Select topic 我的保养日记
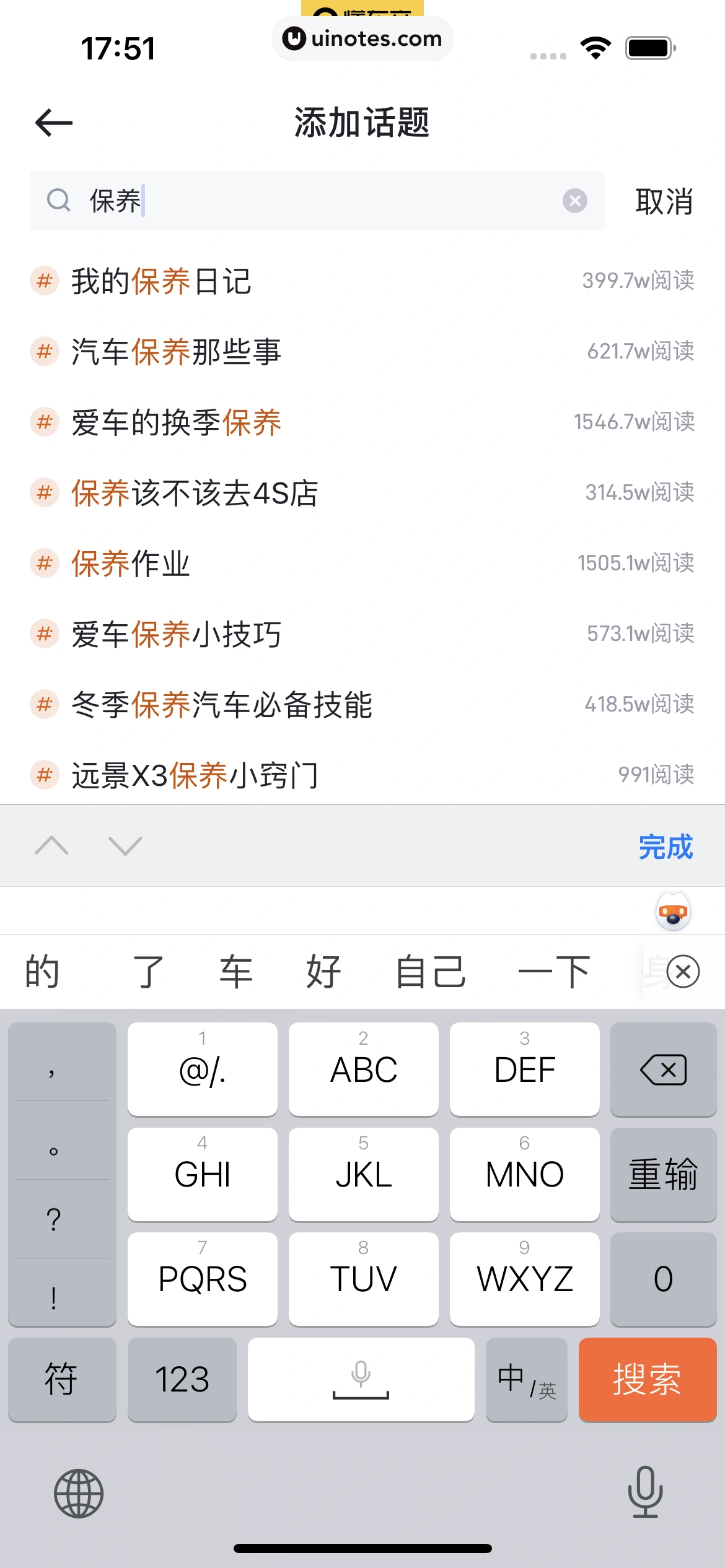The height and width of the screenshot is (1568, 725). click(161, 281)
